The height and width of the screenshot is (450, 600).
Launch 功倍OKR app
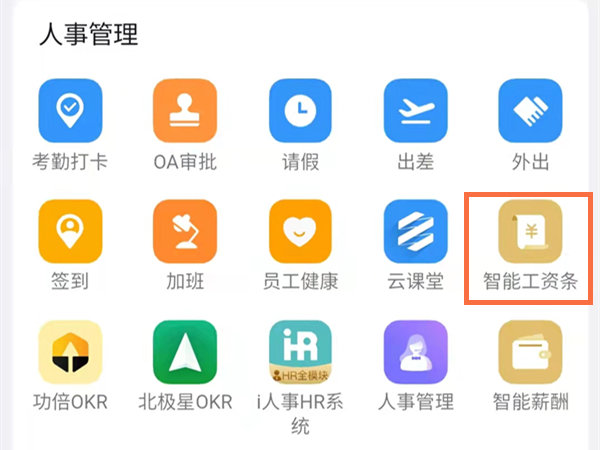click(x=69, y=353)
